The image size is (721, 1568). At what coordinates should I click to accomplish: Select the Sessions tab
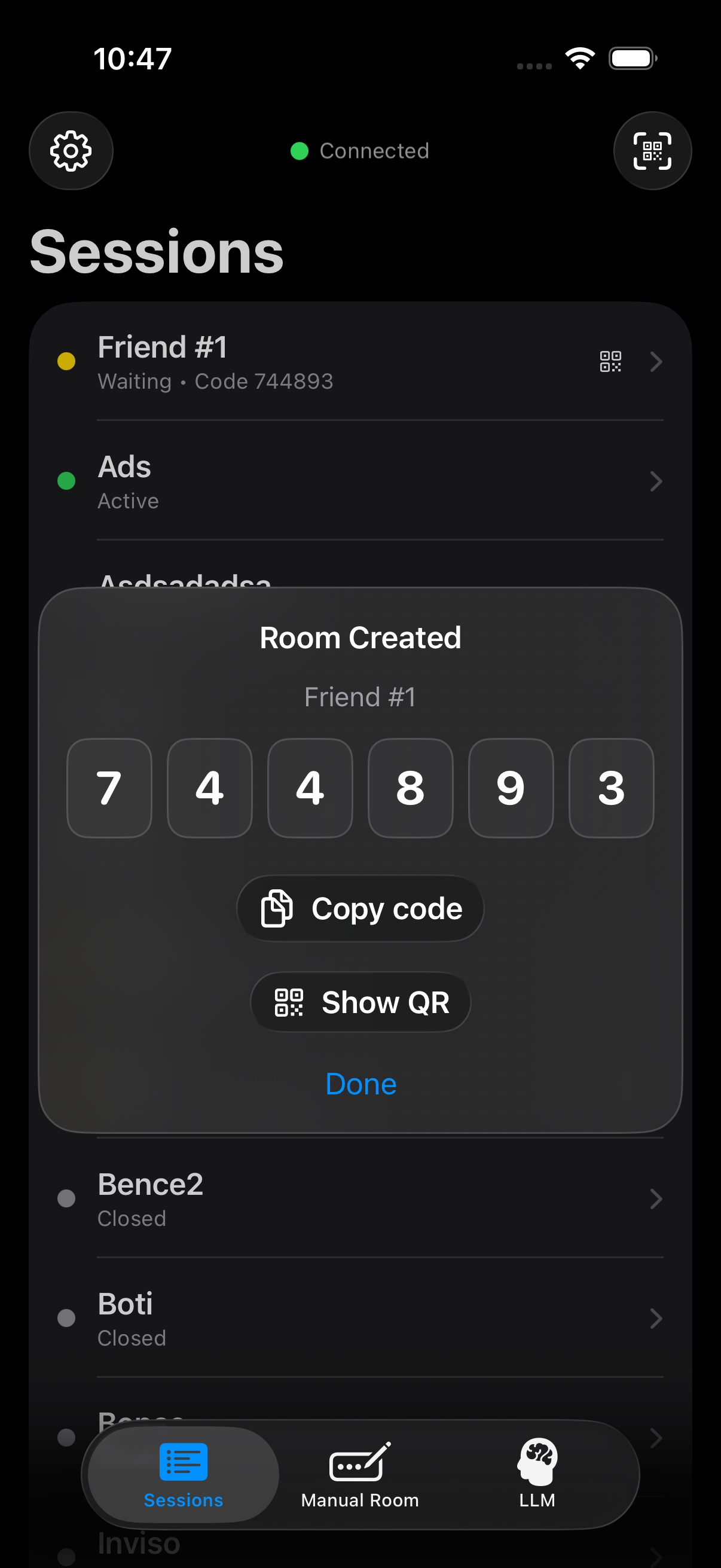[x=183, y=1474]
